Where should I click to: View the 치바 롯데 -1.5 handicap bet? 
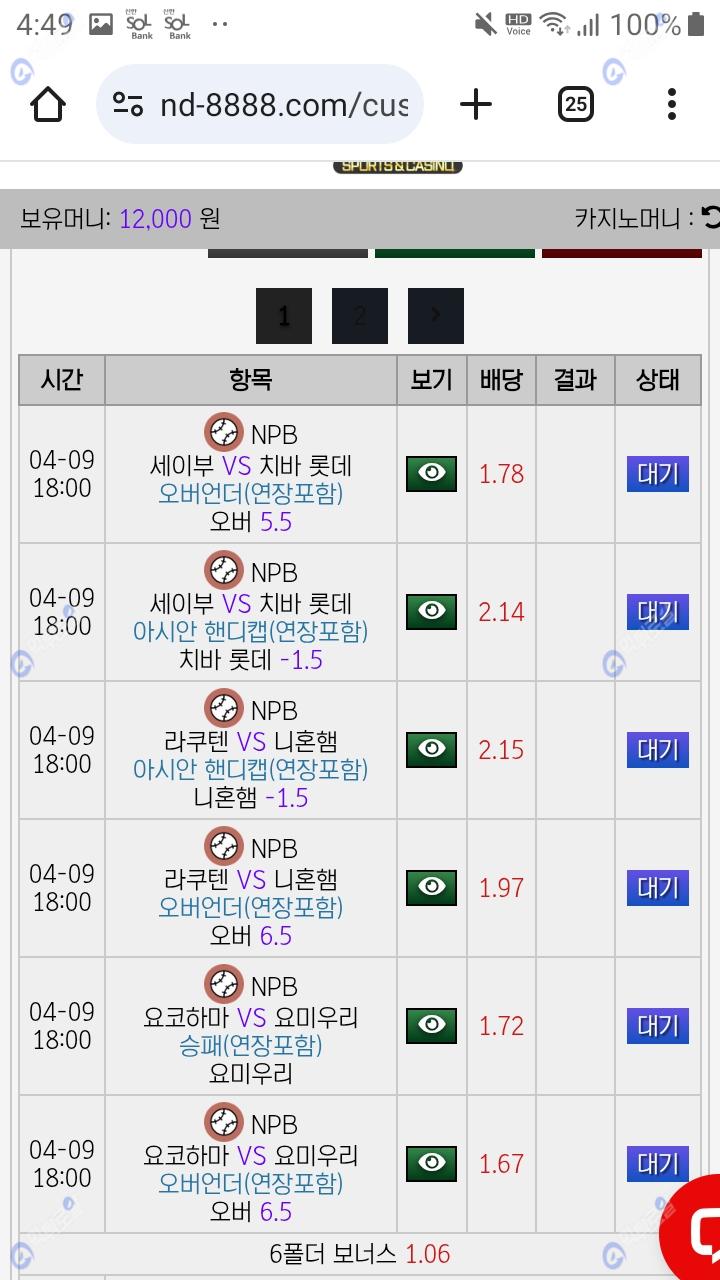[x=432, y=612]
